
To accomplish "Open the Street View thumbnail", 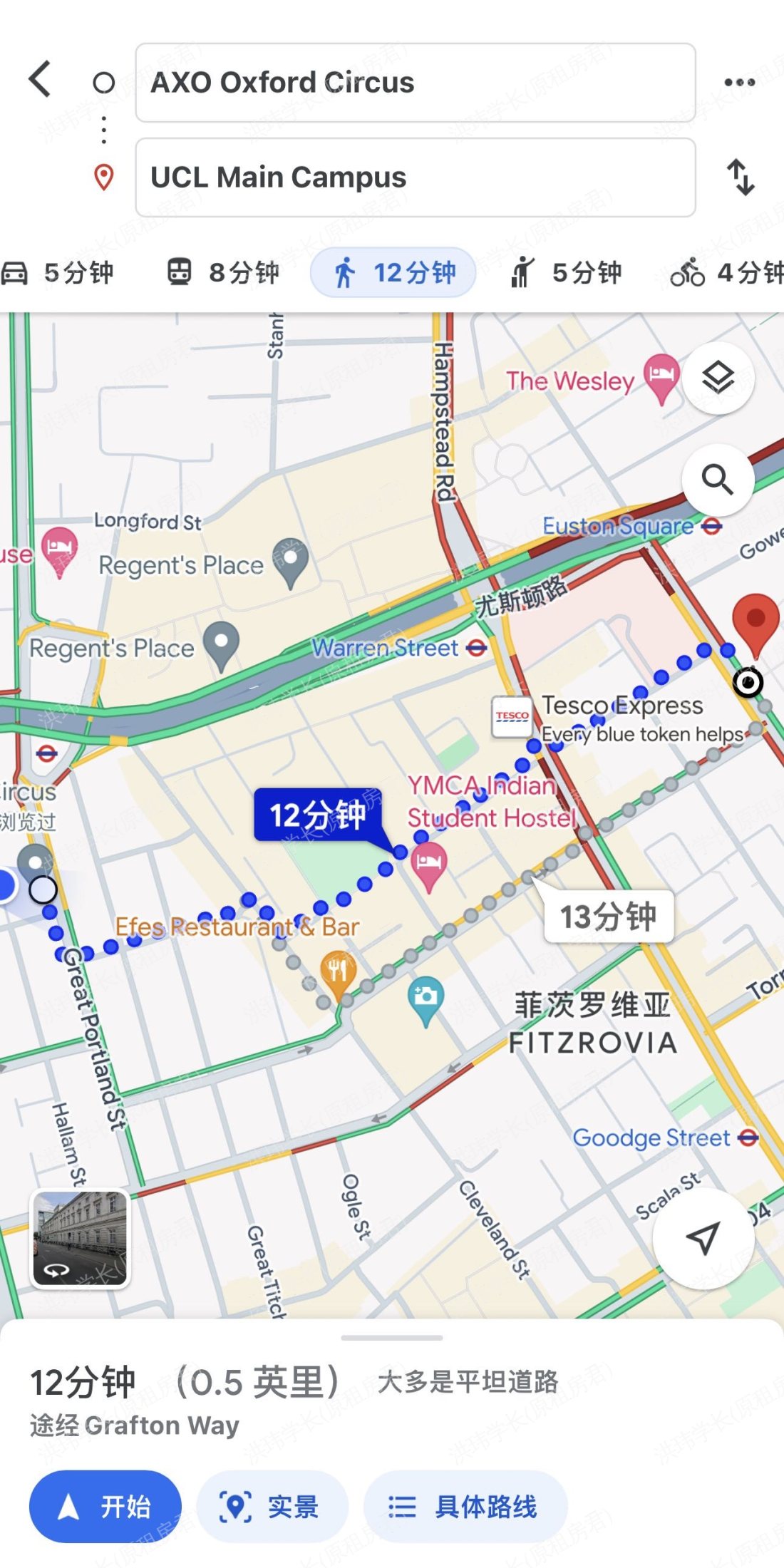I will coord(80,1239).
